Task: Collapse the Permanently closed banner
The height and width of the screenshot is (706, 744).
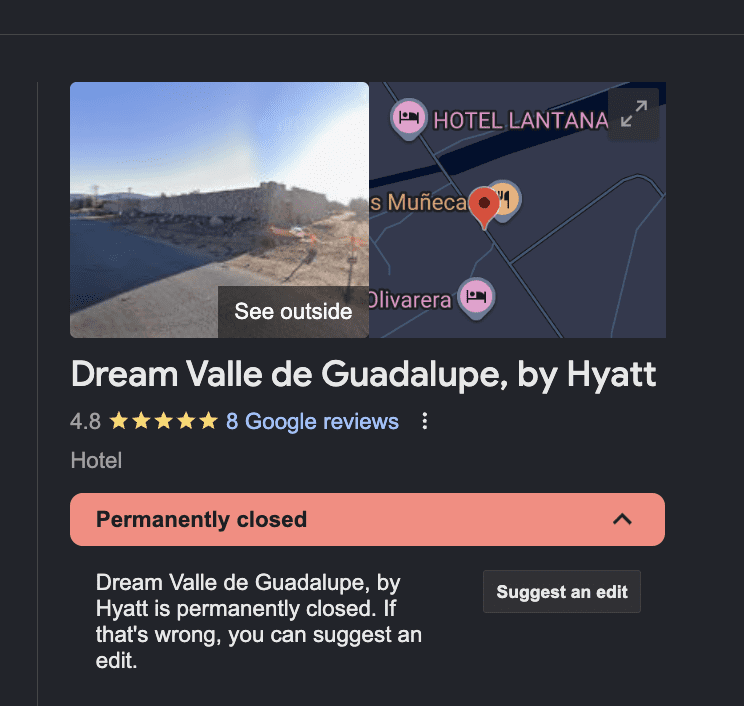Action: pos(622,519)
